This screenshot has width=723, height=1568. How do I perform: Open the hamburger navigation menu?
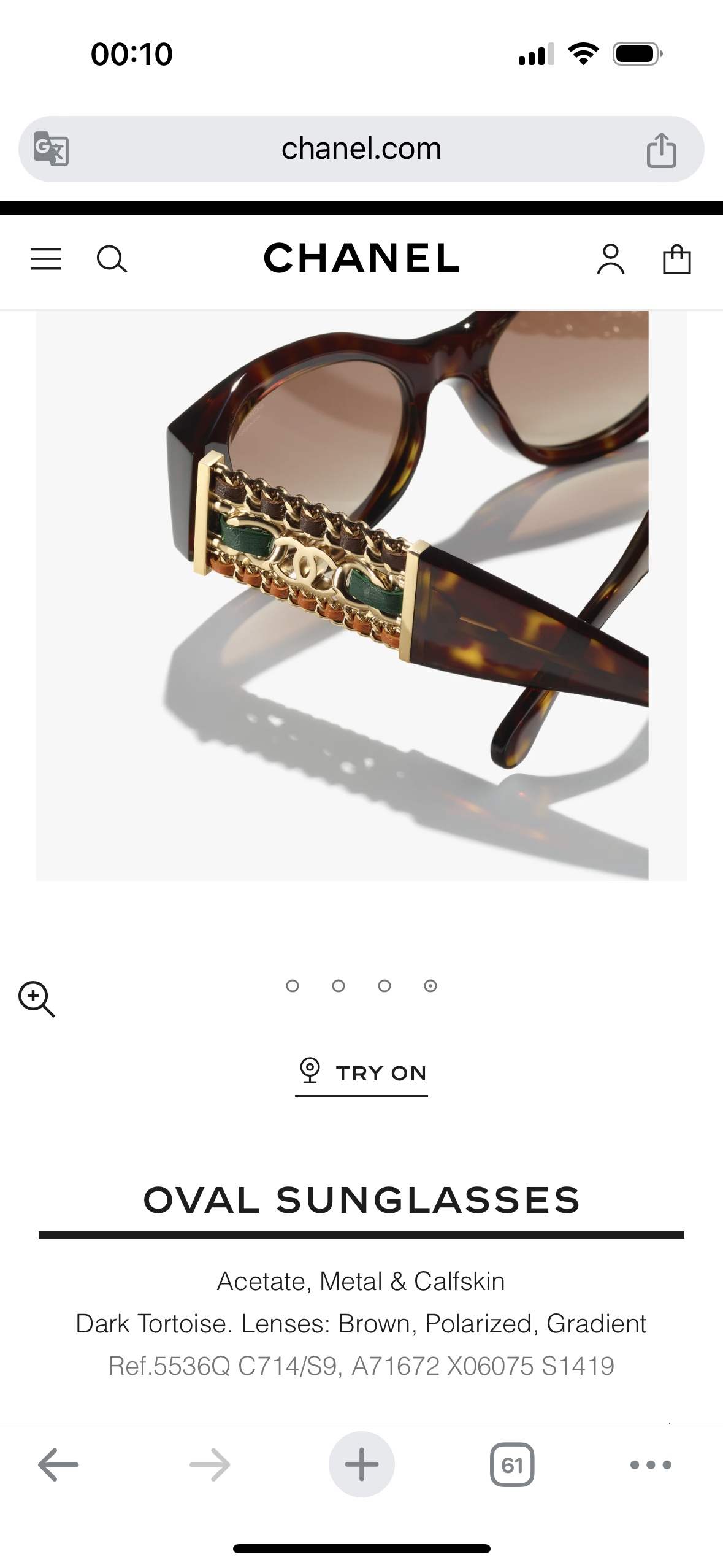pos(46,259)
